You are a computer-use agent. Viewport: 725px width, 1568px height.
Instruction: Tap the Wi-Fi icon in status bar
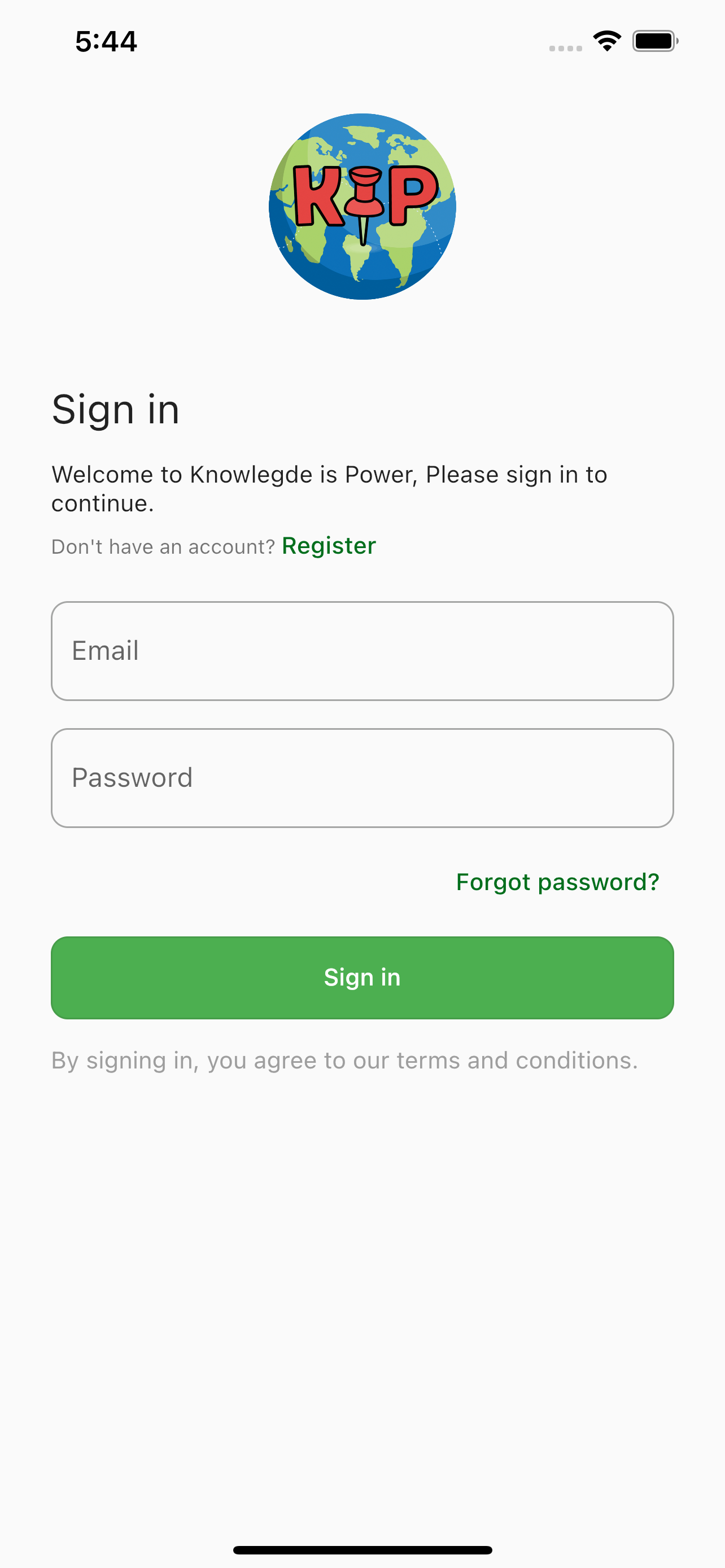(x=606, y=40)
